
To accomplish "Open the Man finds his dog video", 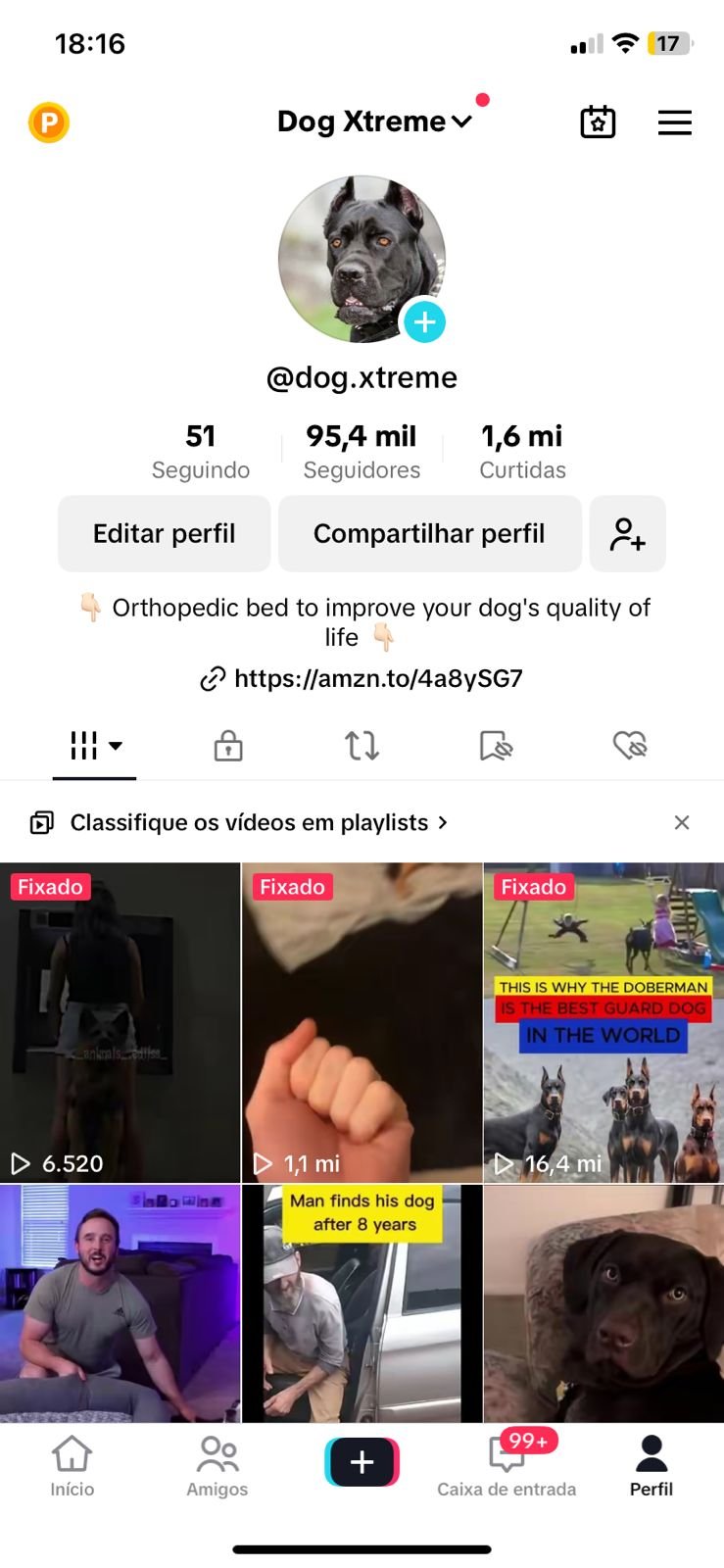I will coord(362,1303).
